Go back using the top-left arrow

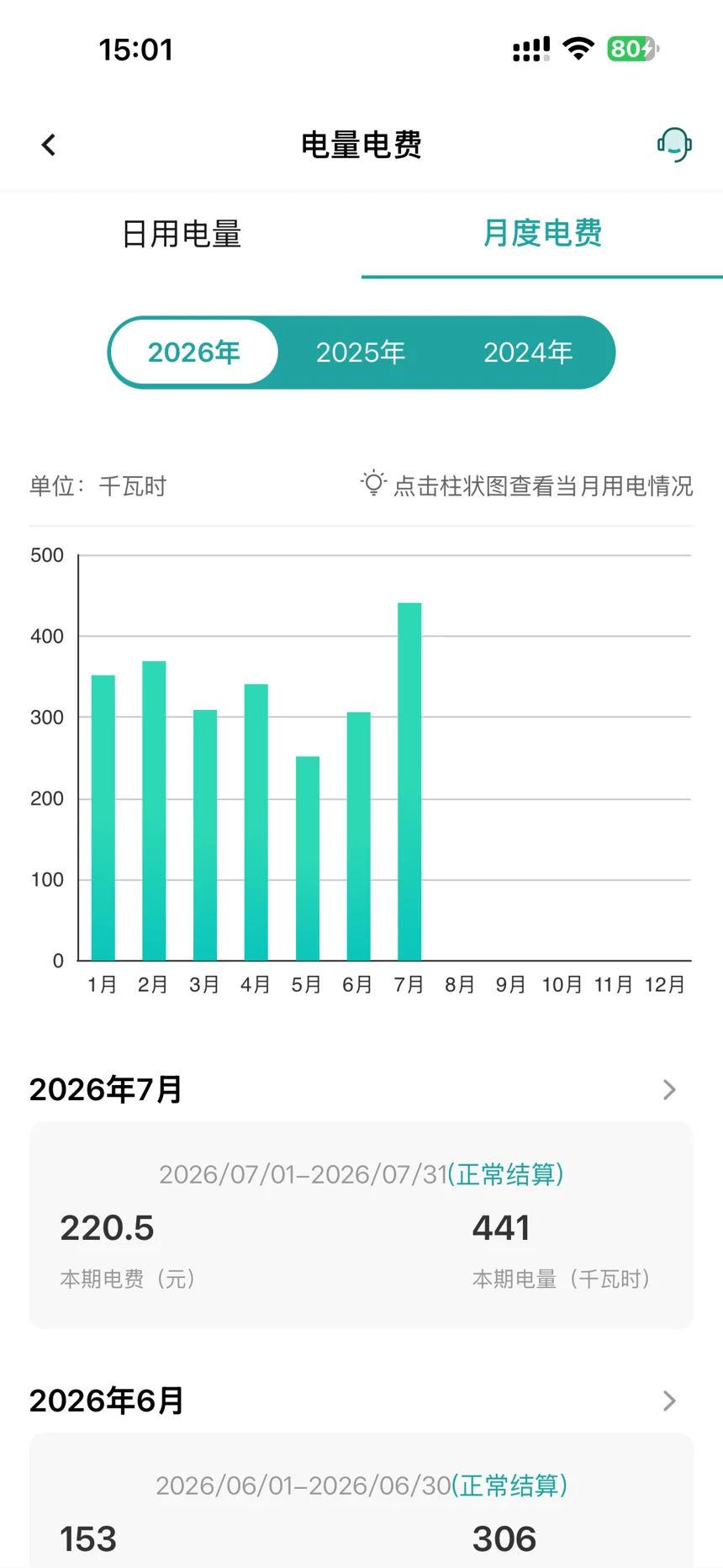coord(49,145)
